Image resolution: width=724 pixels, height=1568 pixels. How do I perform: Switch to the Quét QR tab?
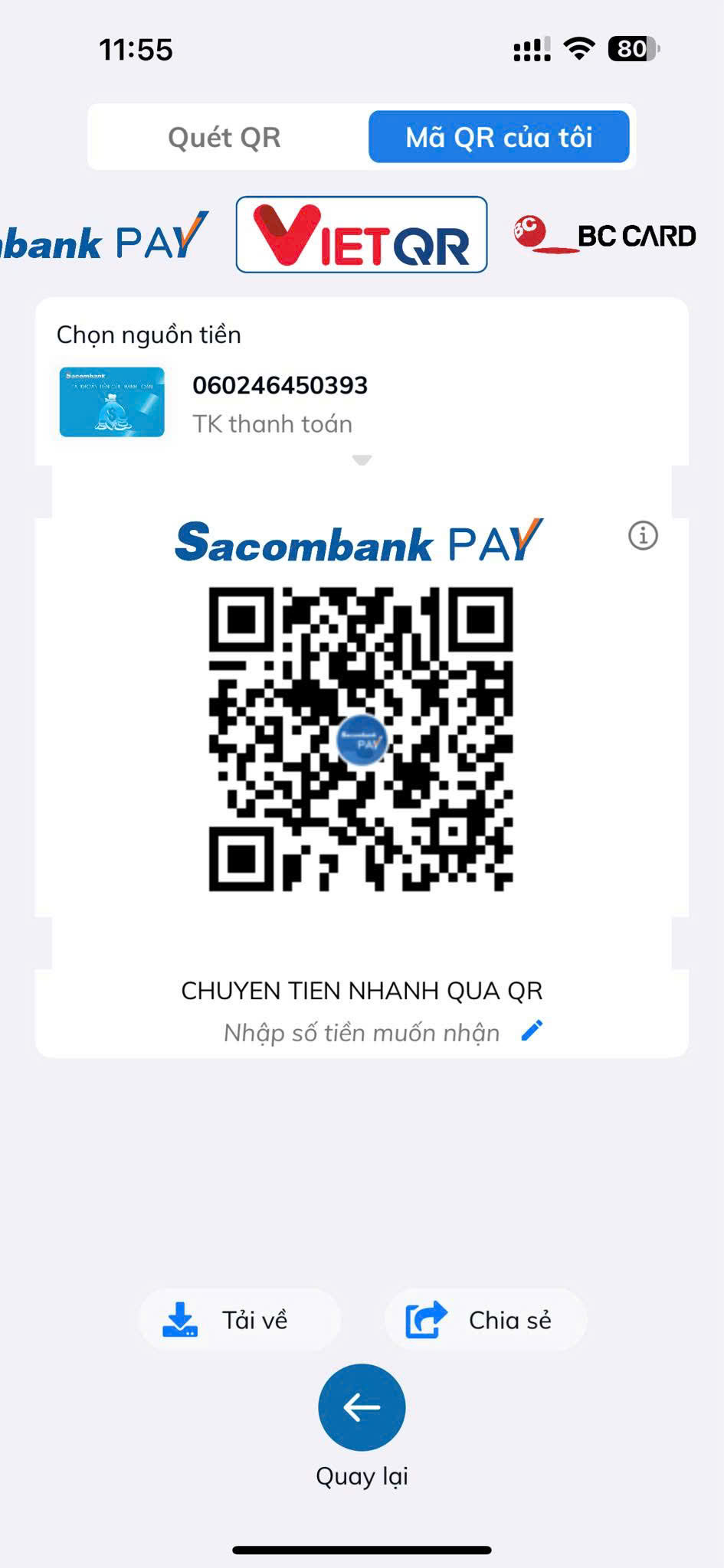[224, 137]
